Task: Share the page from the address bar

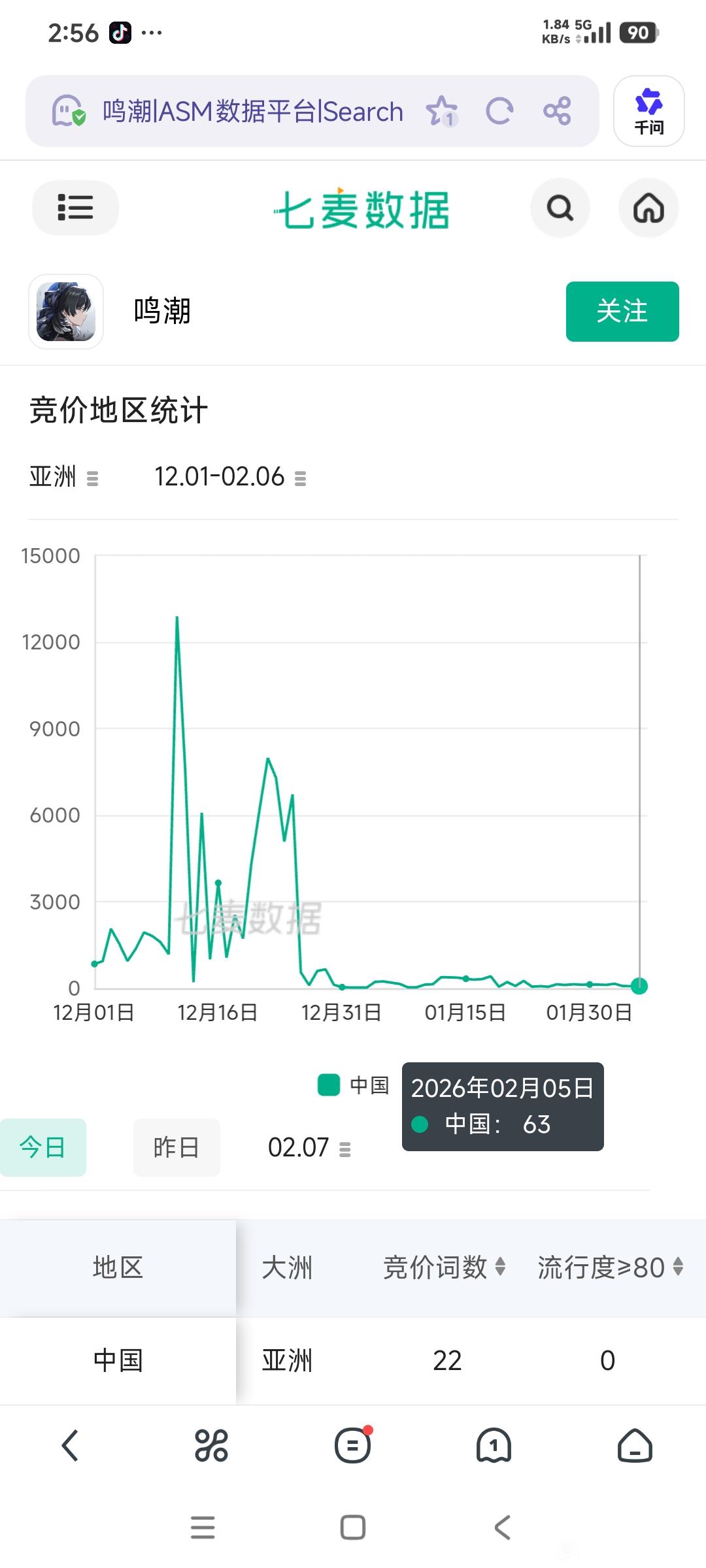Action: tap(557, 111)
